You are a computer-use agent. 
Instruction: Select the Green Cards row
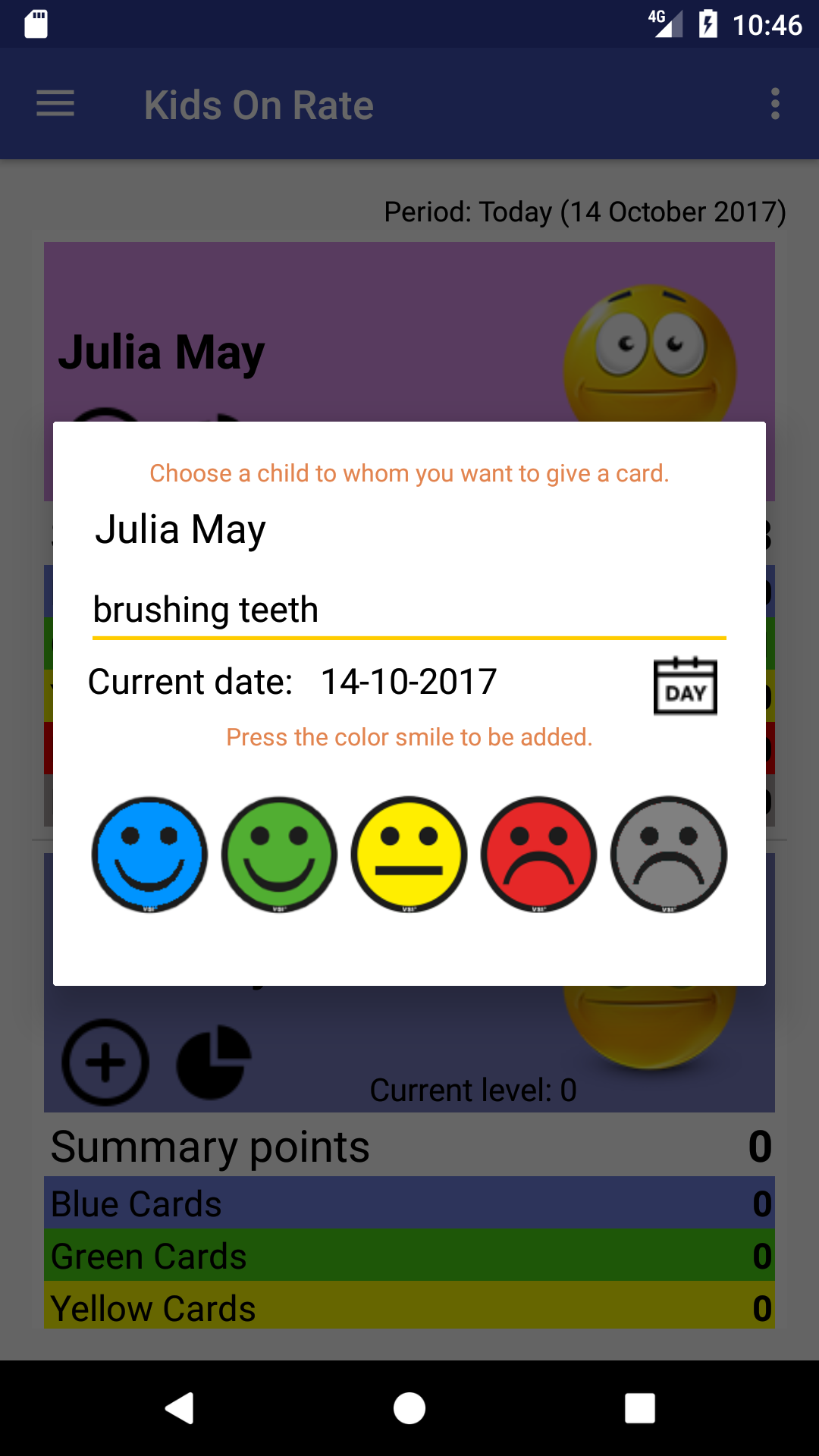[x=409, y=1255]
